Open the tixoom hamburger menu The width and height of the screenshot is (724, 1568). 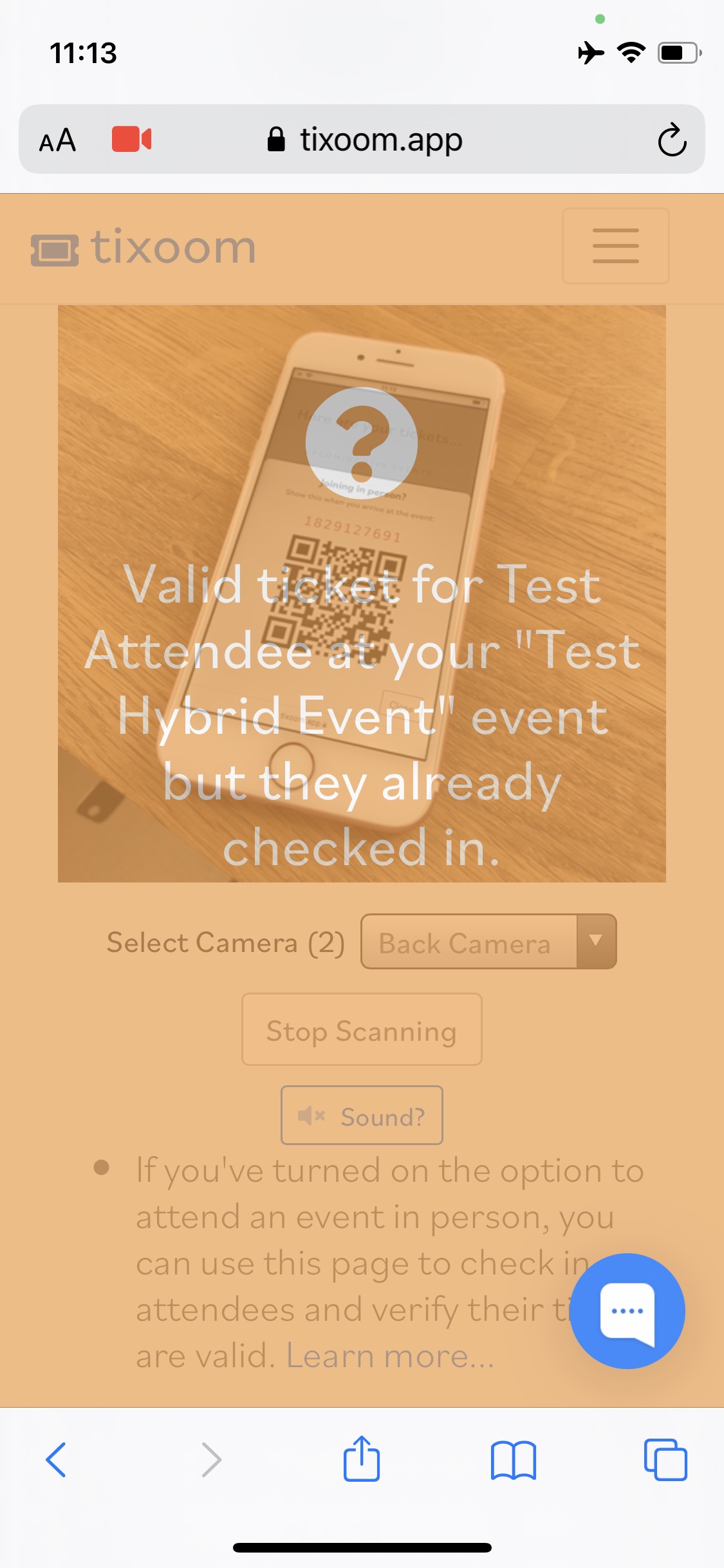click(x=615, y=246)
